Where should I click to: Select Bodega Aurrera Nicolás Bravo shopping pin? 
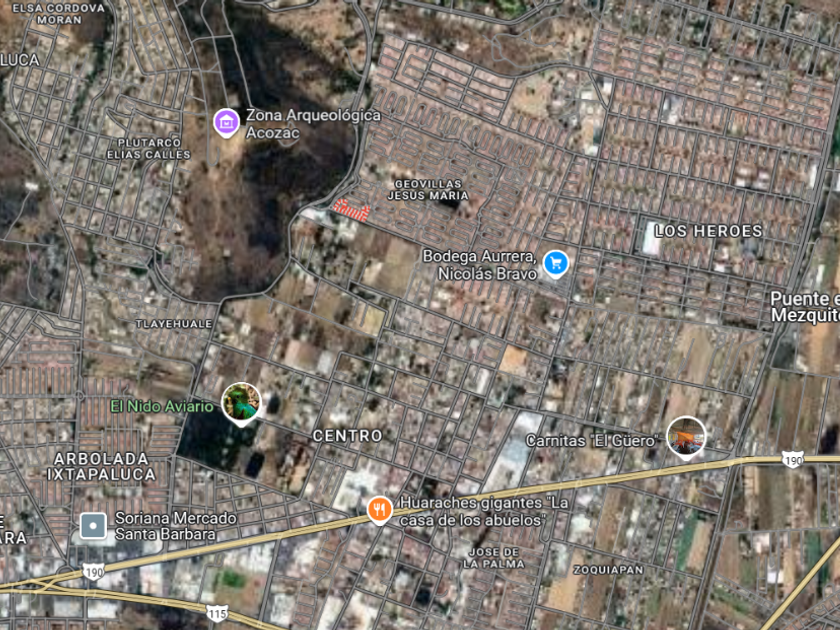pyautogui.click(x=556, y=263)
